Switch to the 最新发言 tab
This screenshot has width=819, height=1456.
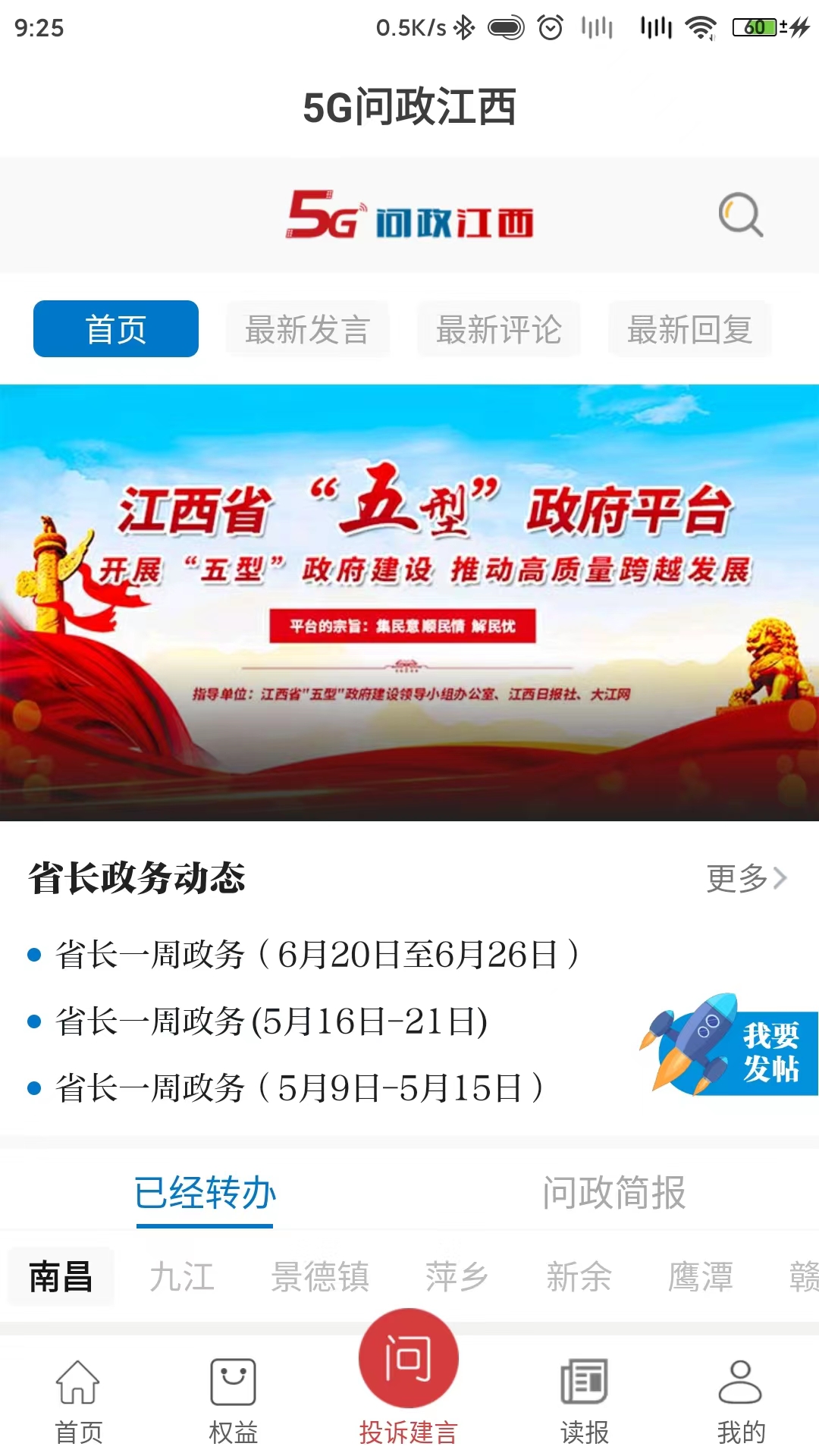click(307, 329)
